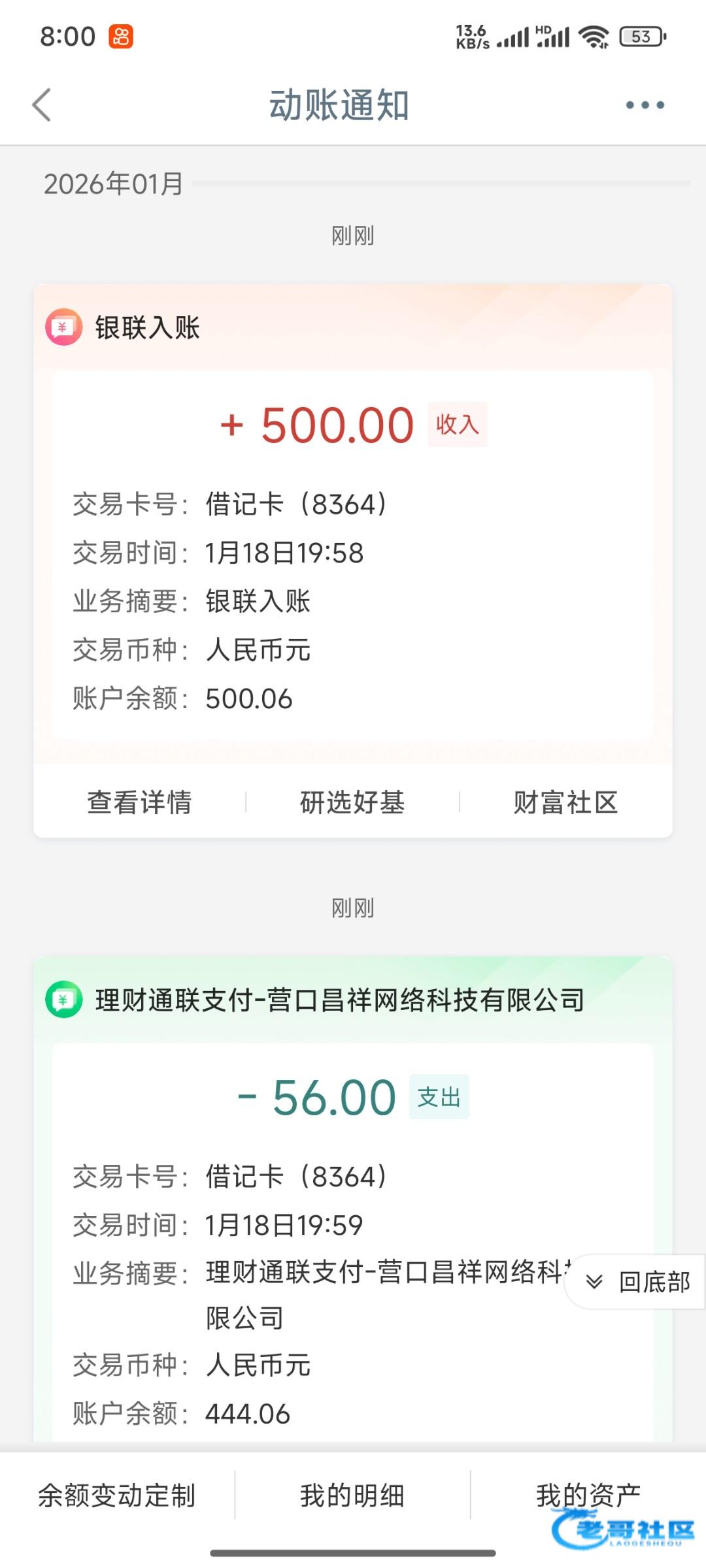Open the +500.00 银联入账 notification card
The image size is (706, 1568).
[353, 555]
